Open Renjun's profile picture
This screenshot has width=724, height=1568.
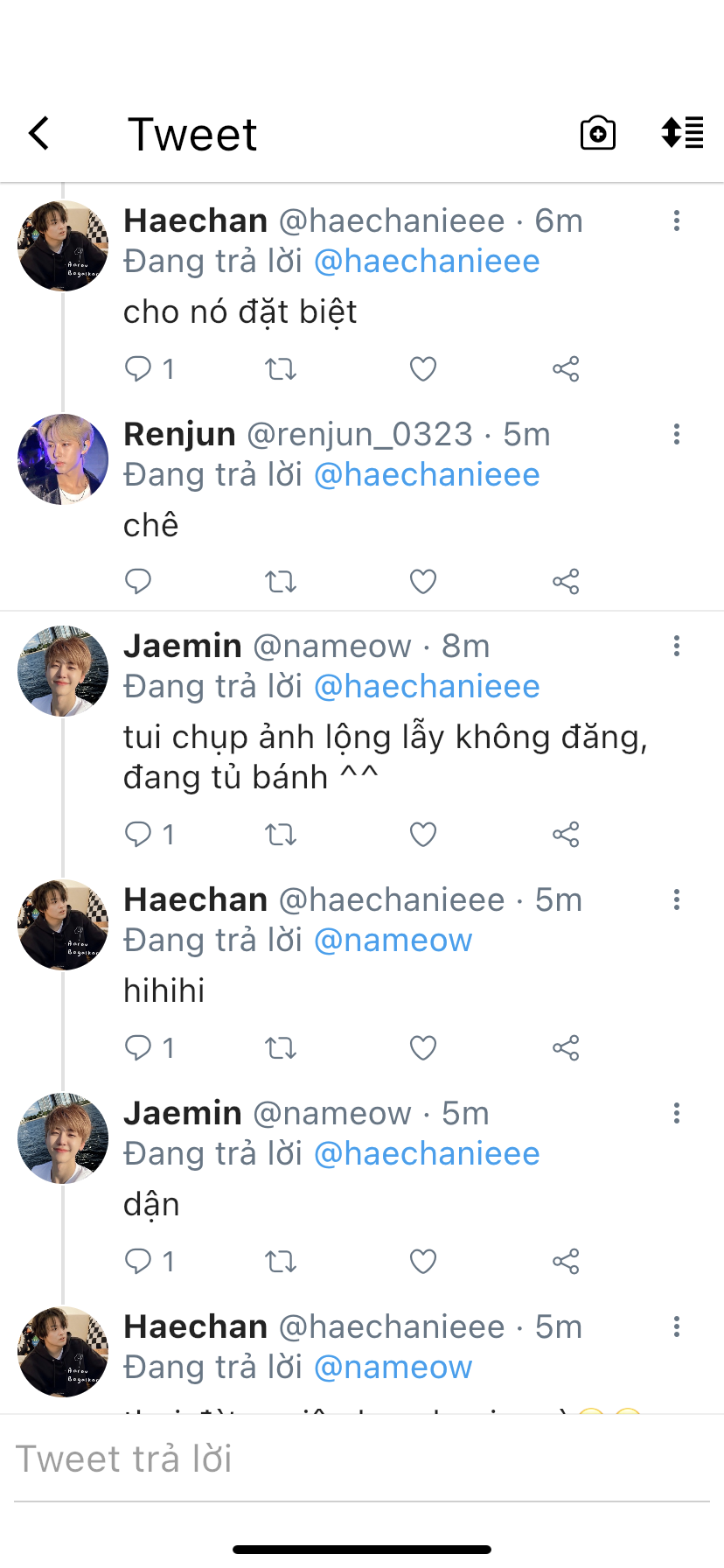click(63, 459)
